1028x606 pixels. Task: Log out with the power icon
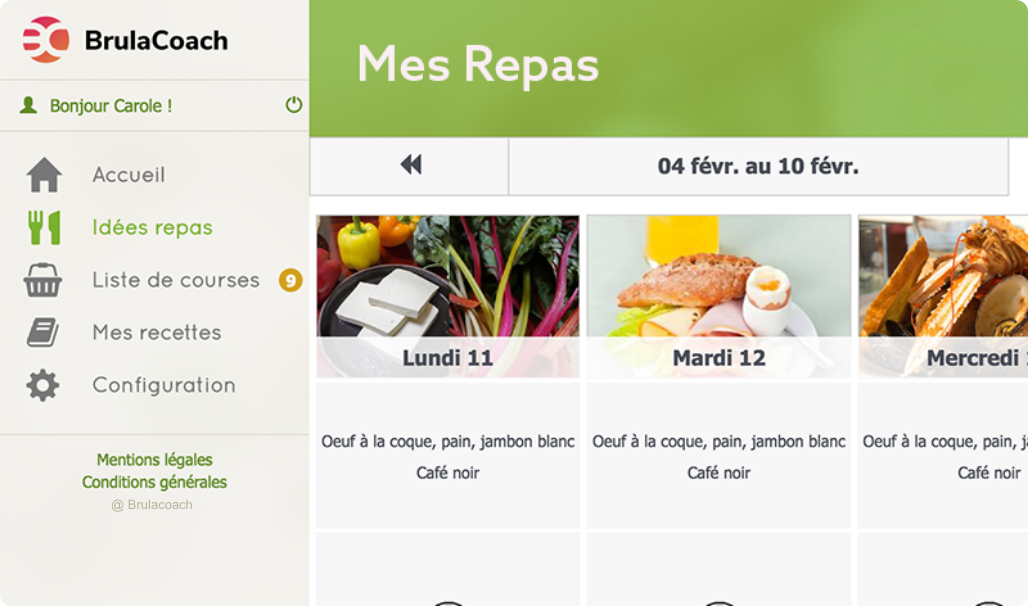(x=293, y=105)
